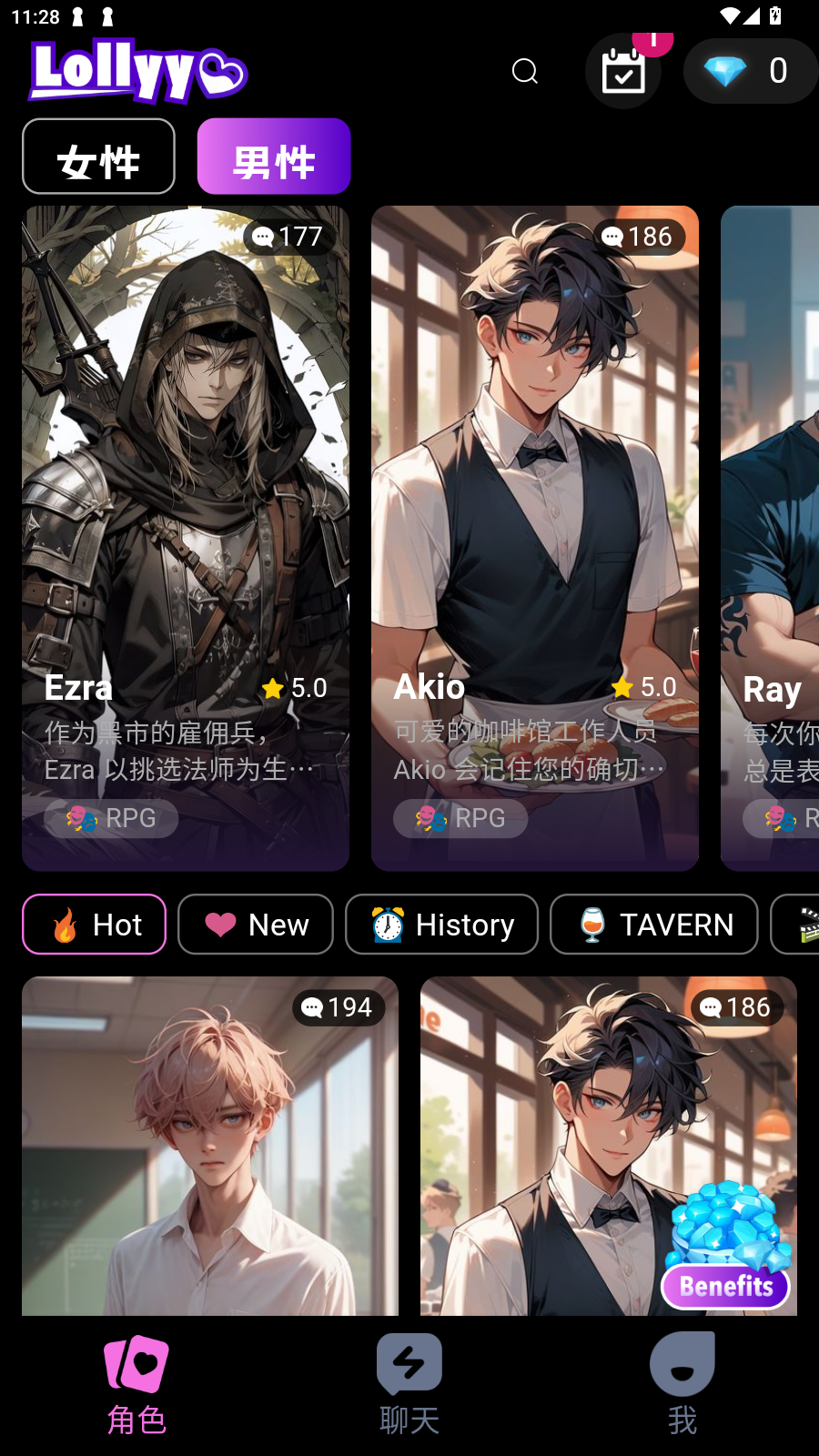Open Ezra's character card
The height and width of the screenshot is (1456, 819).
(x=186, y=537)
